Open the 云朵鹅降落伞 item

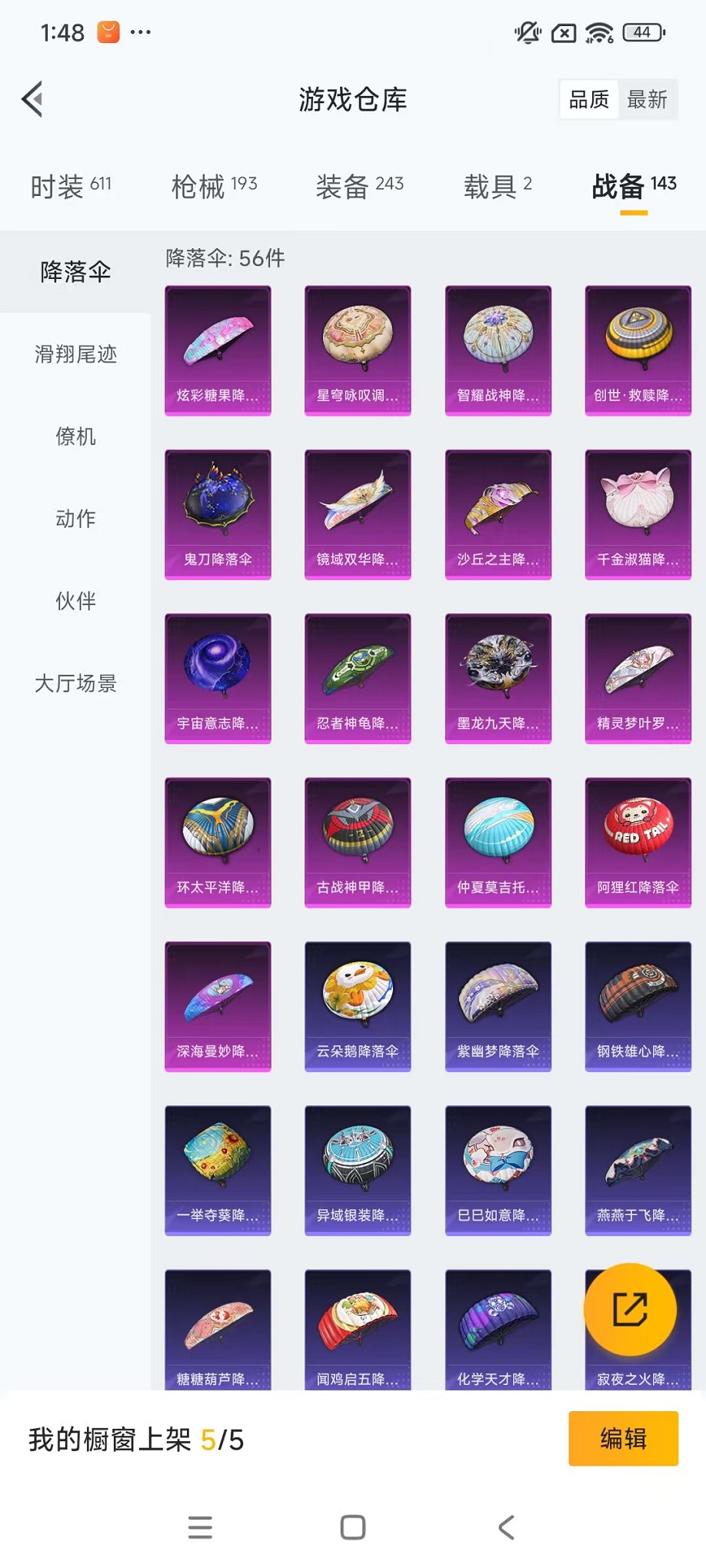pyautogui.click(x=358, y=1006)
